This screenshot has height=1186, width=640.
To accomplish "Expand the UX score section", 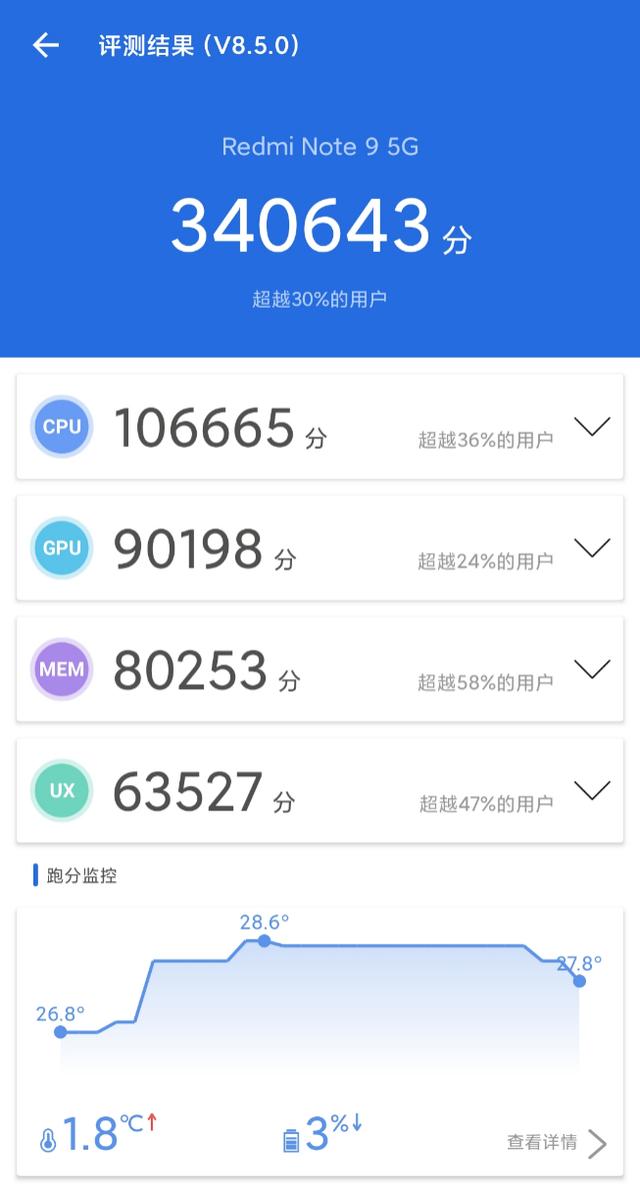I will coord(592,790).
